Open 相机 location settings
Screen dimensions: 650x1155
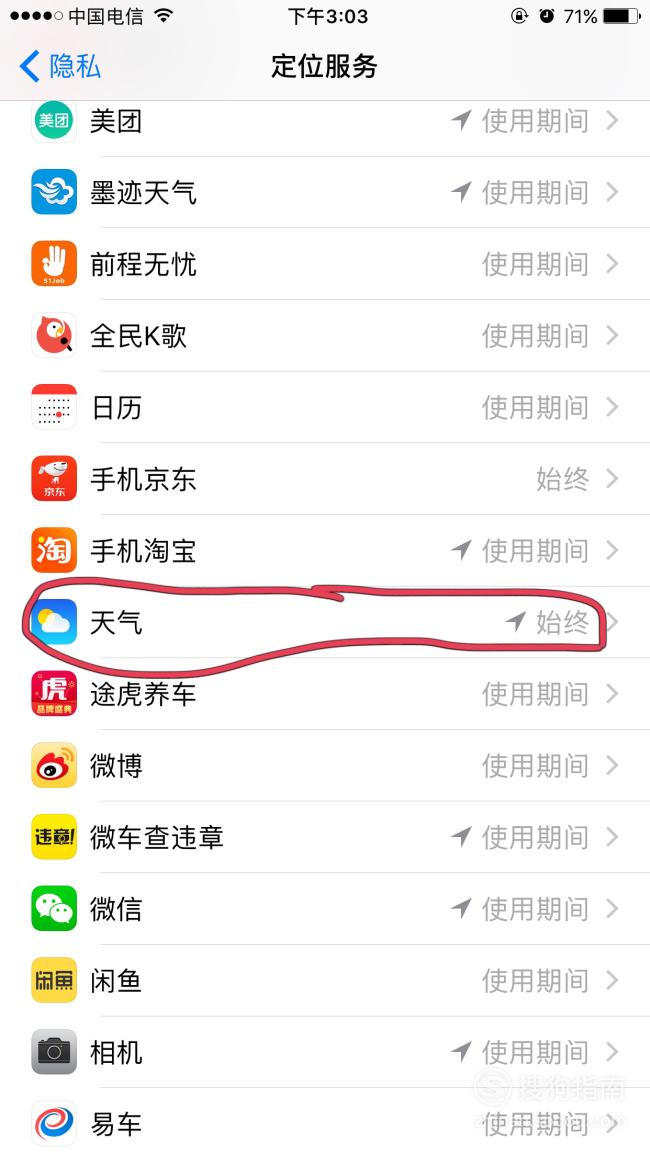point(325,1053)
